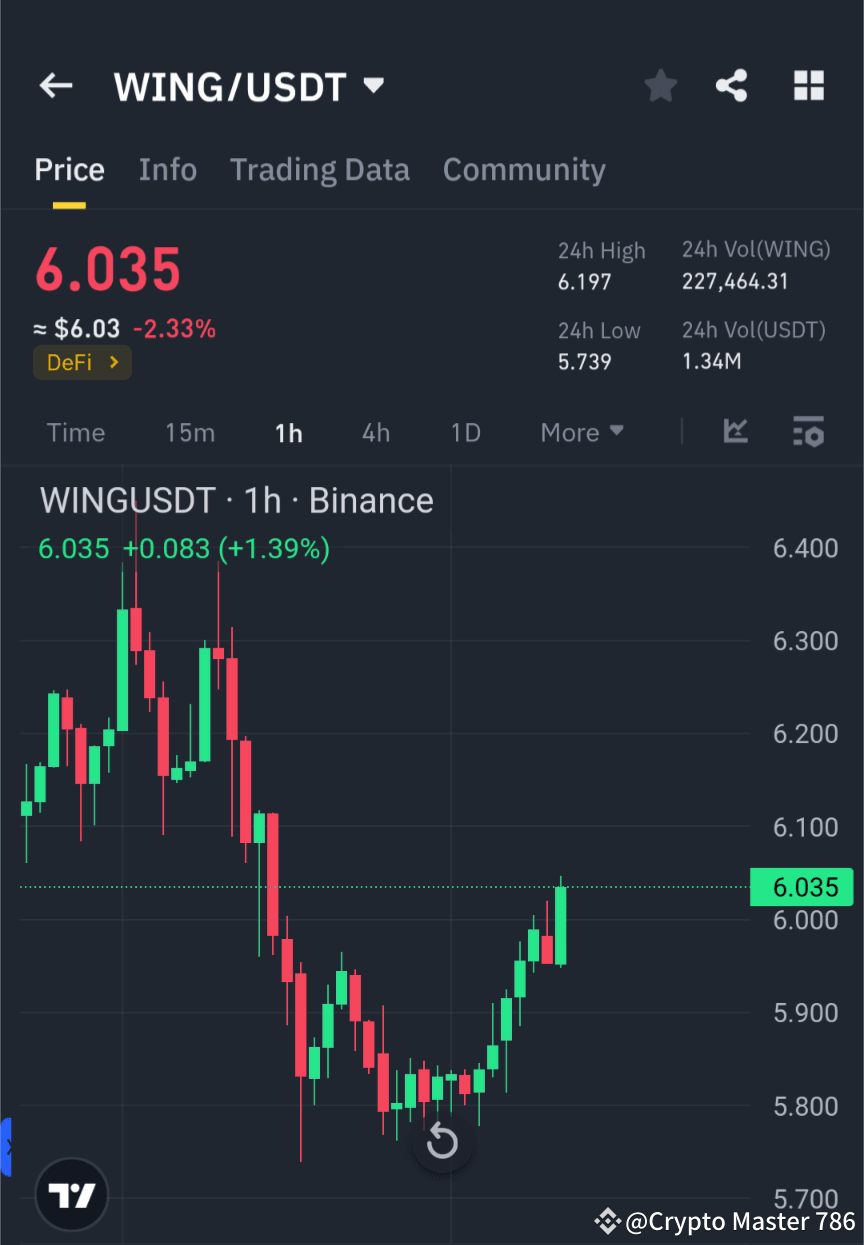864x1245 pixels.
Task: Enable the 1D candle view
Action: [x=465, y=432]
